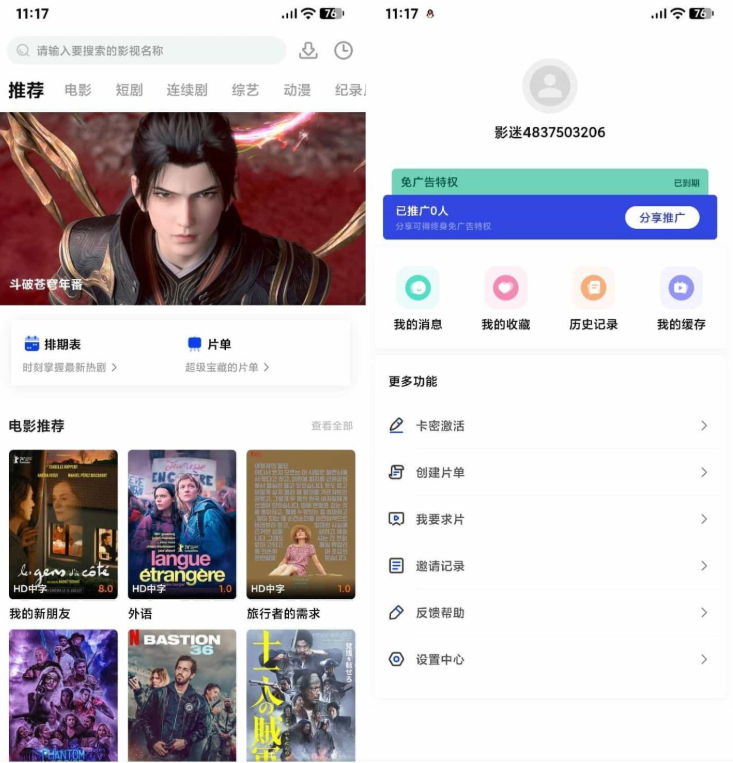Switch to the 短剧 tab

click(129, 90)
